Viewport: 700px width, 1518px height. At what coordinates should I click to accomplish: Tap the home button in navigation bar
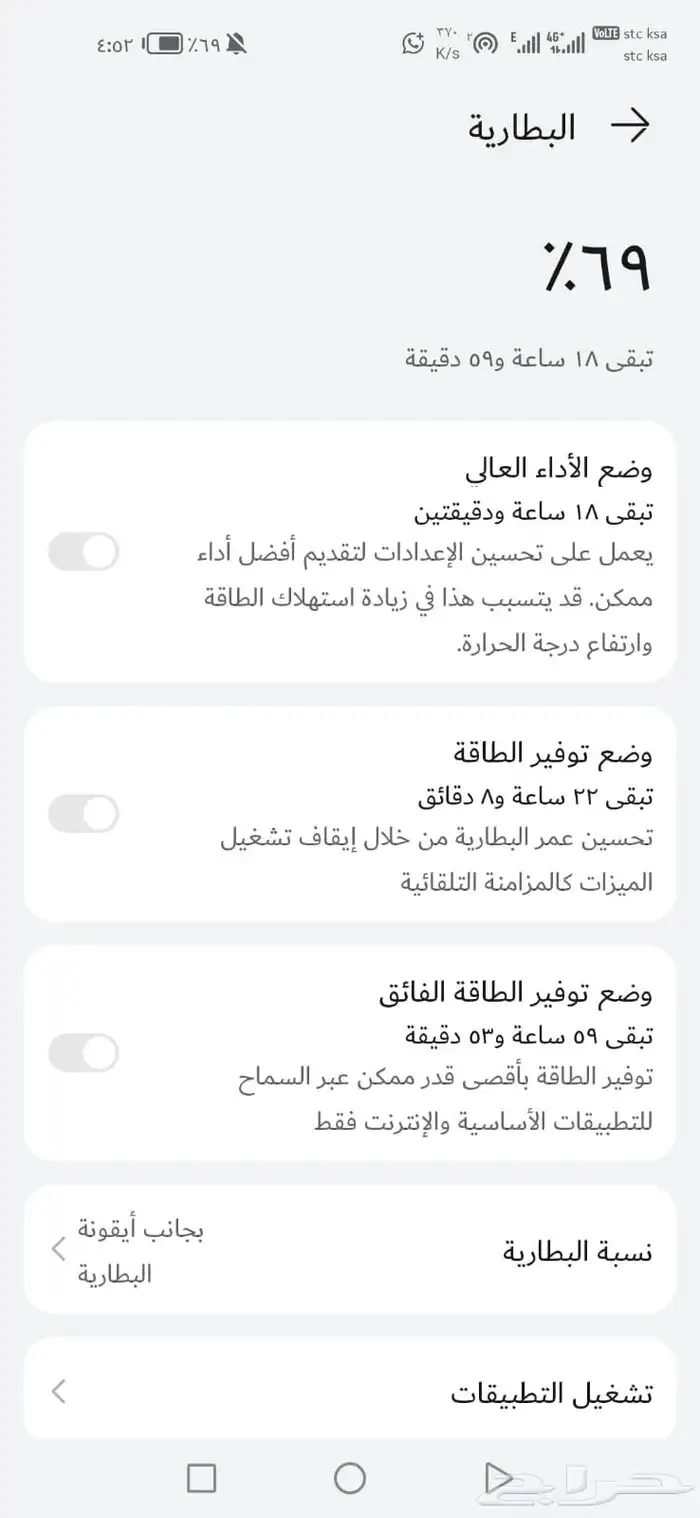pos(350,1477)
